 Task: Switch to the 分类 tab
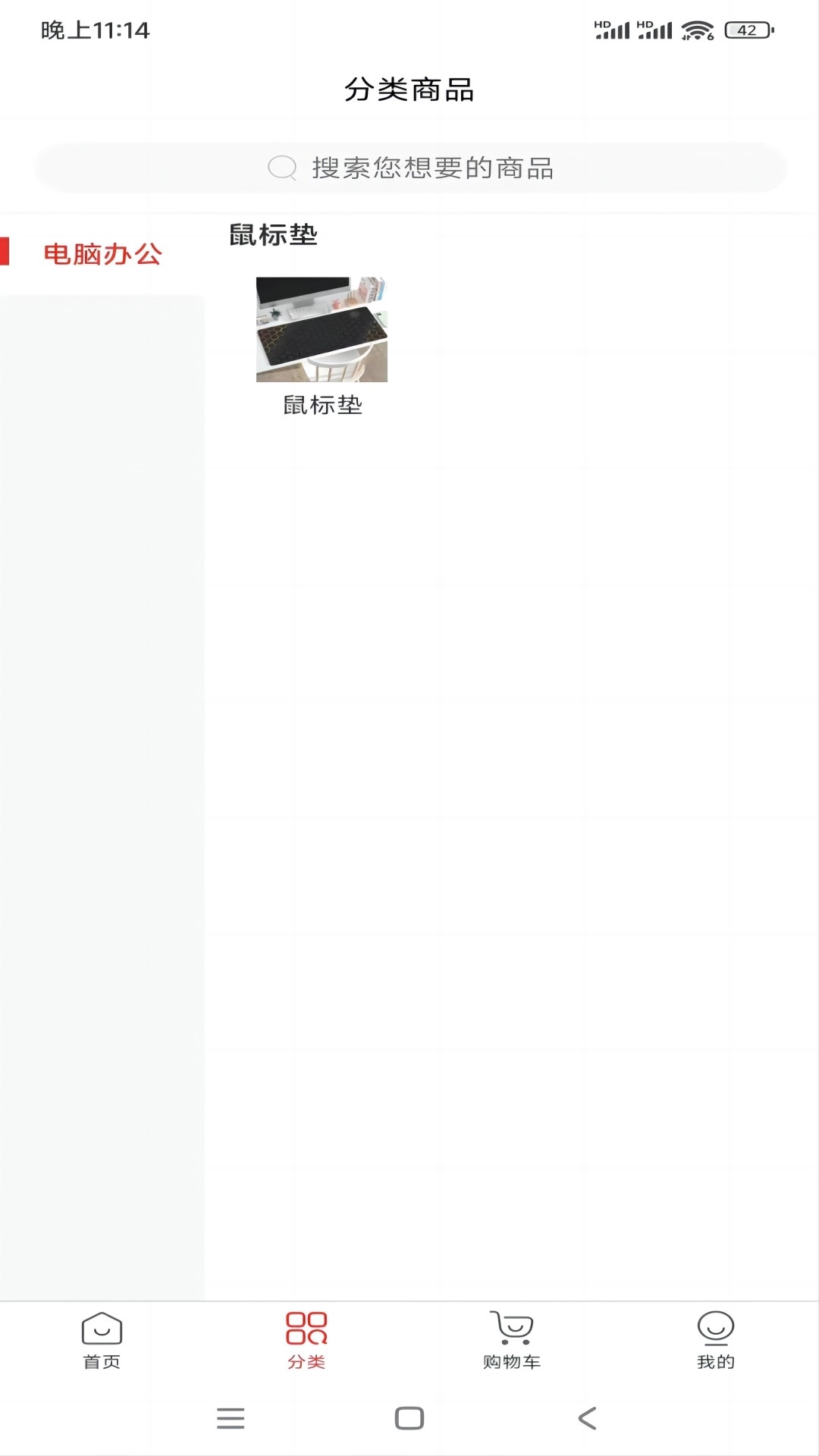(x=306, y=1341)
